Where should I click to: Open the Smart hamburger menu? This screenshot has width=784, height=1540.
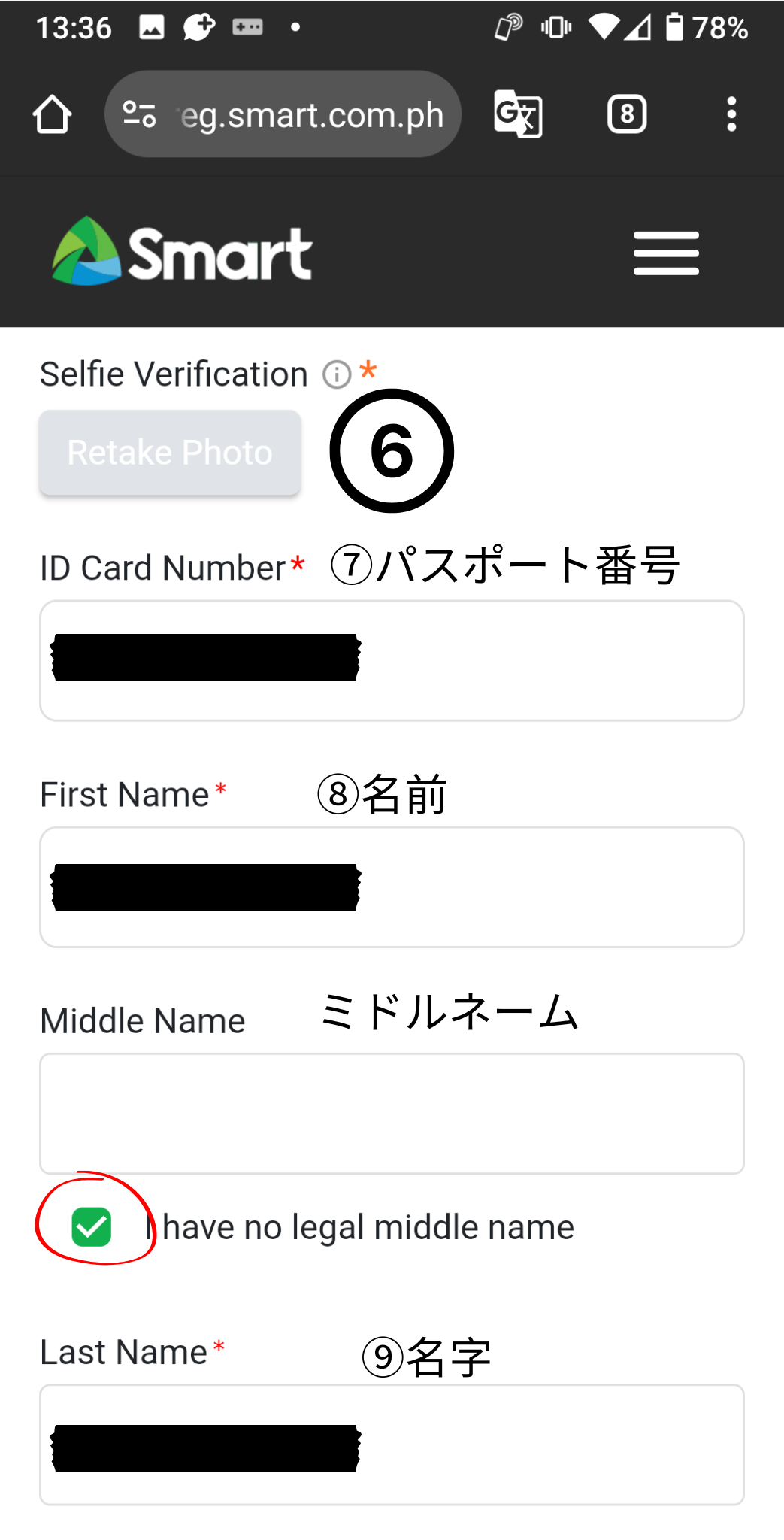point(666,253)
